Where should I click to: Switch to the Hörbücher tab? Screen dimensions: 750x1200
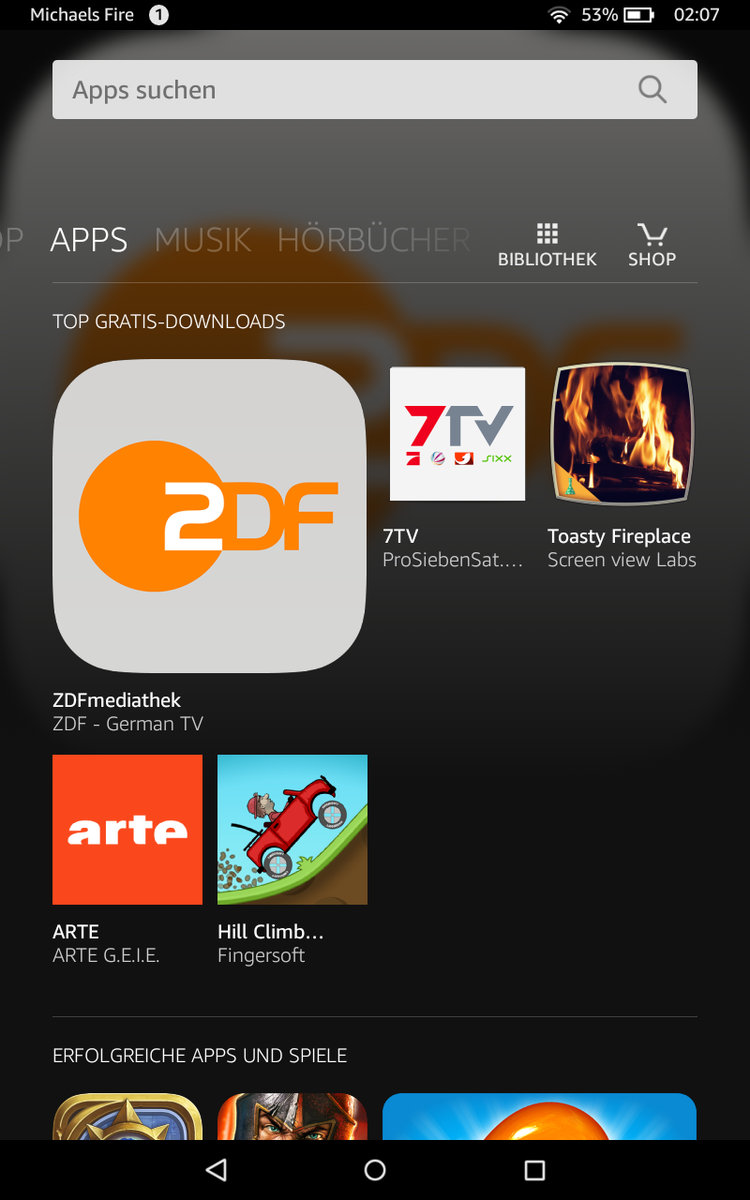(373, 240)
